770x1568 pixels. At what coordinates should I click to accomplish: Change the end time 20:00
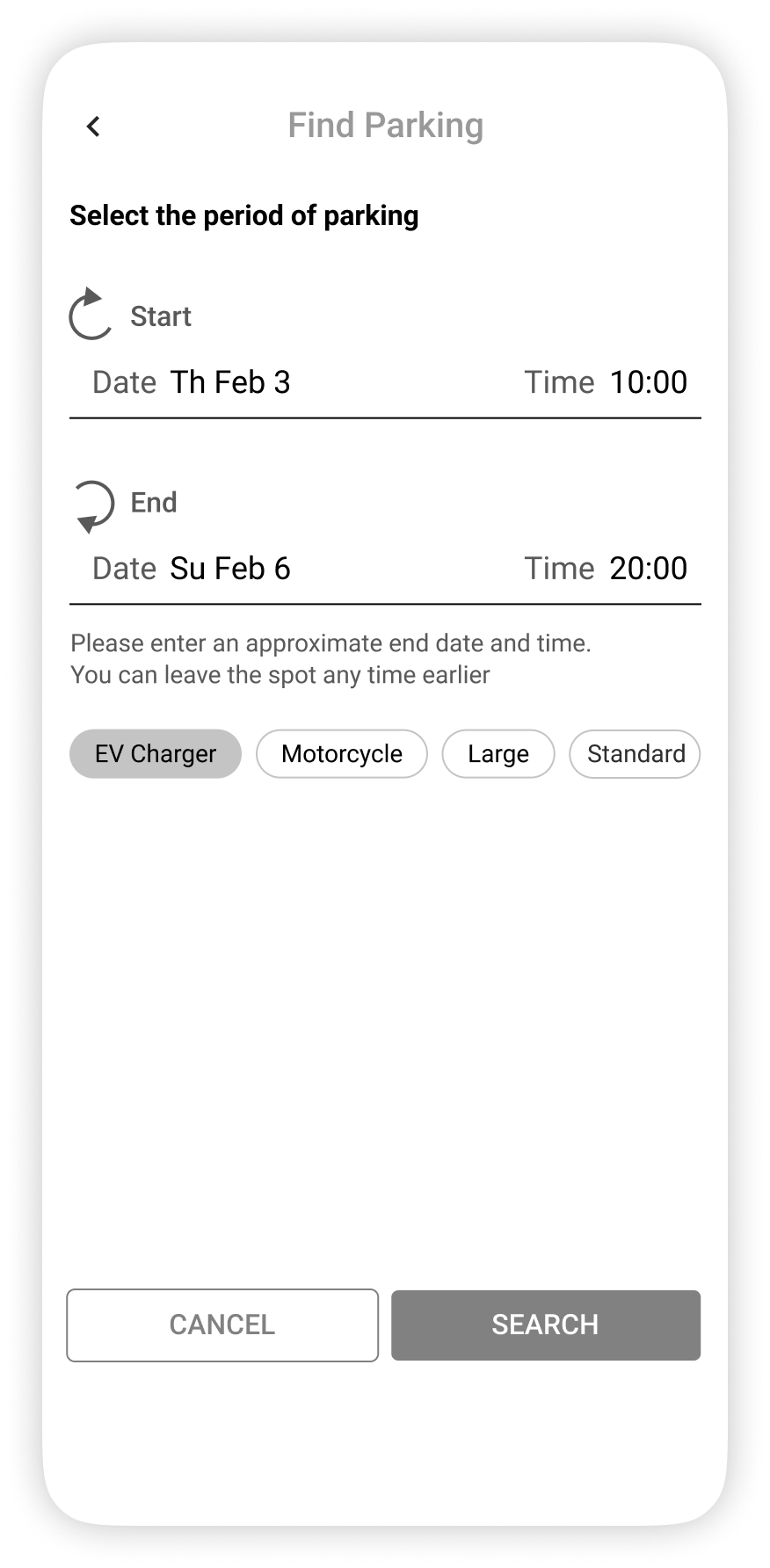point(648,569)
